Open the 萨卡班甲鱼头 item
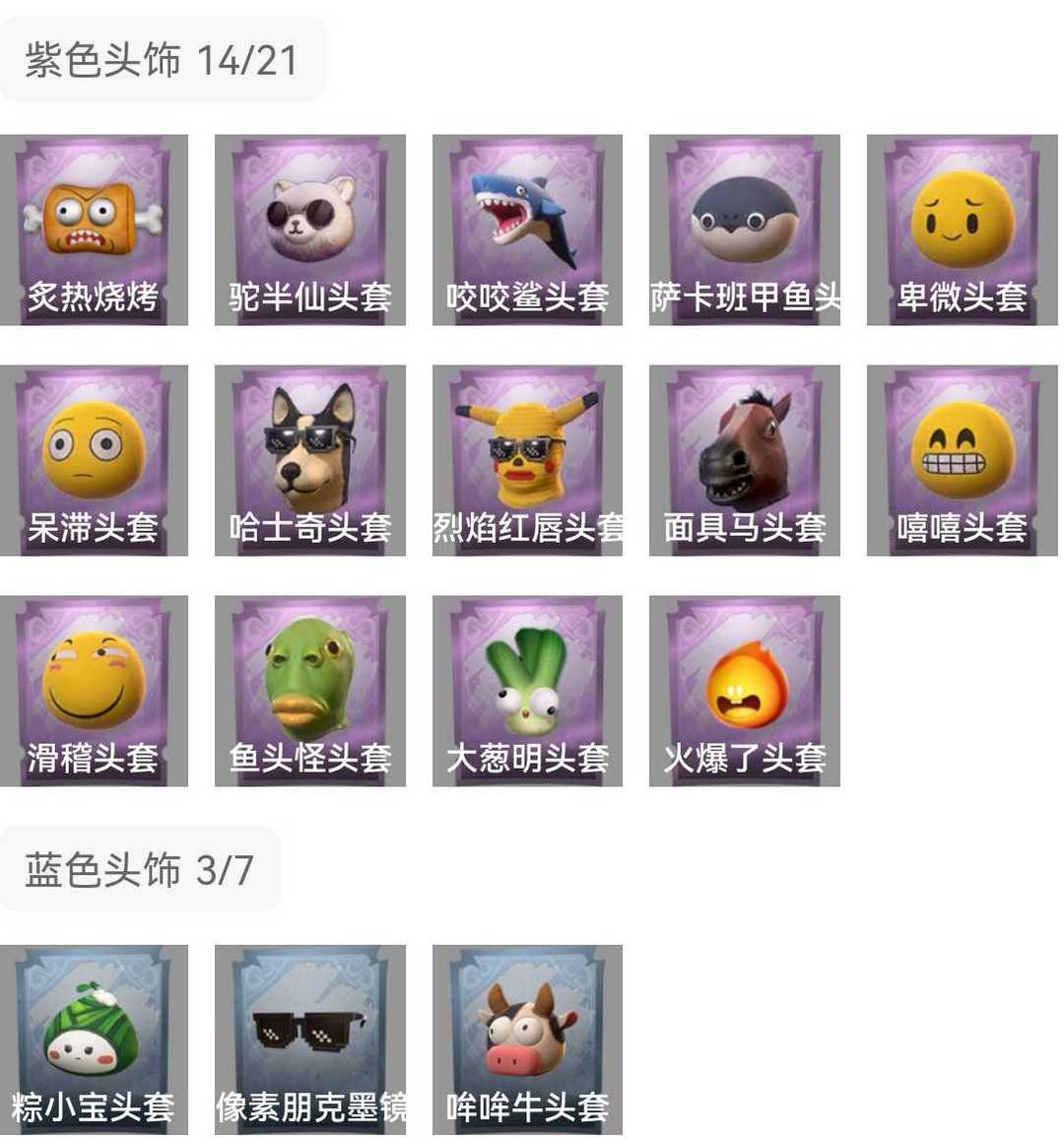The image size is (1064, 1138). tap(745, 230)
